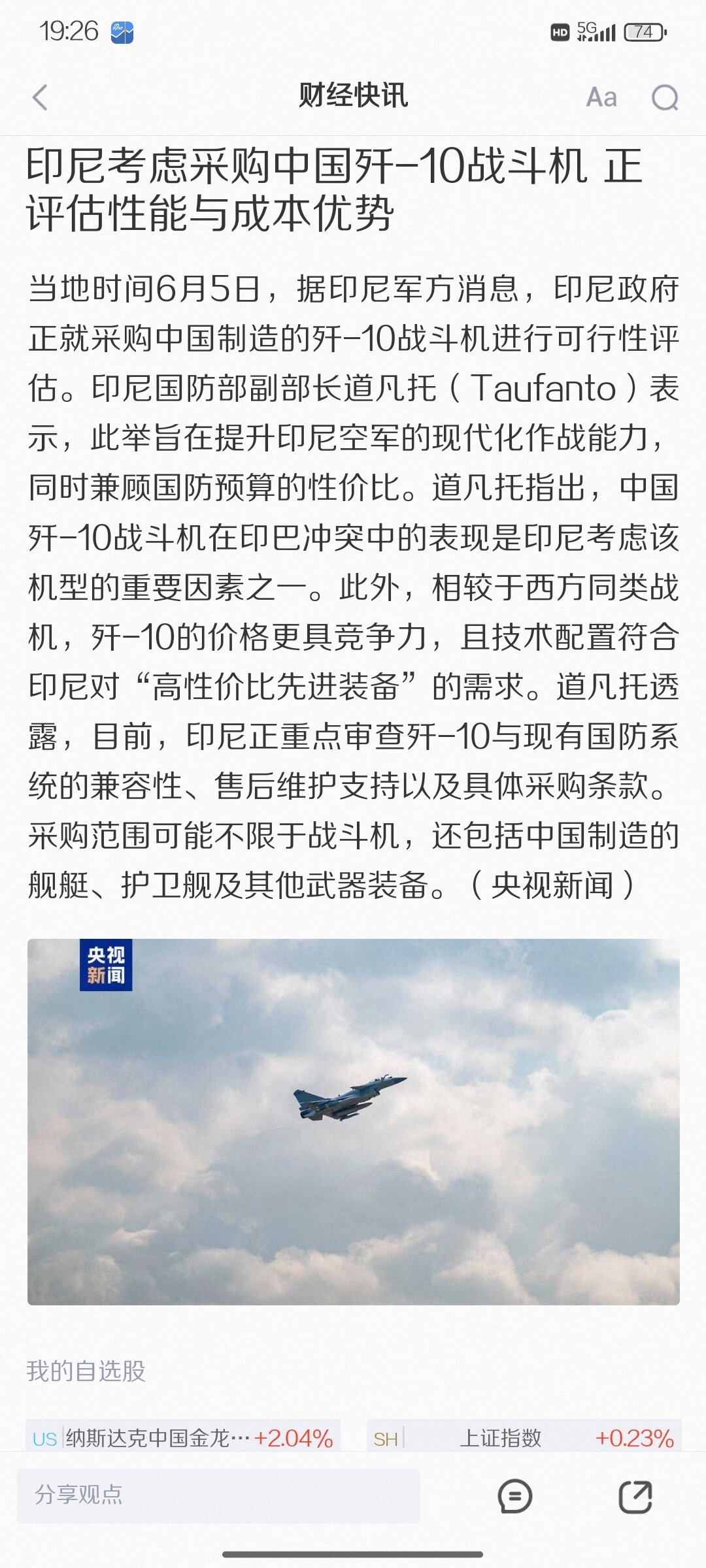Open search from the top bar

[x=665, y=98]
